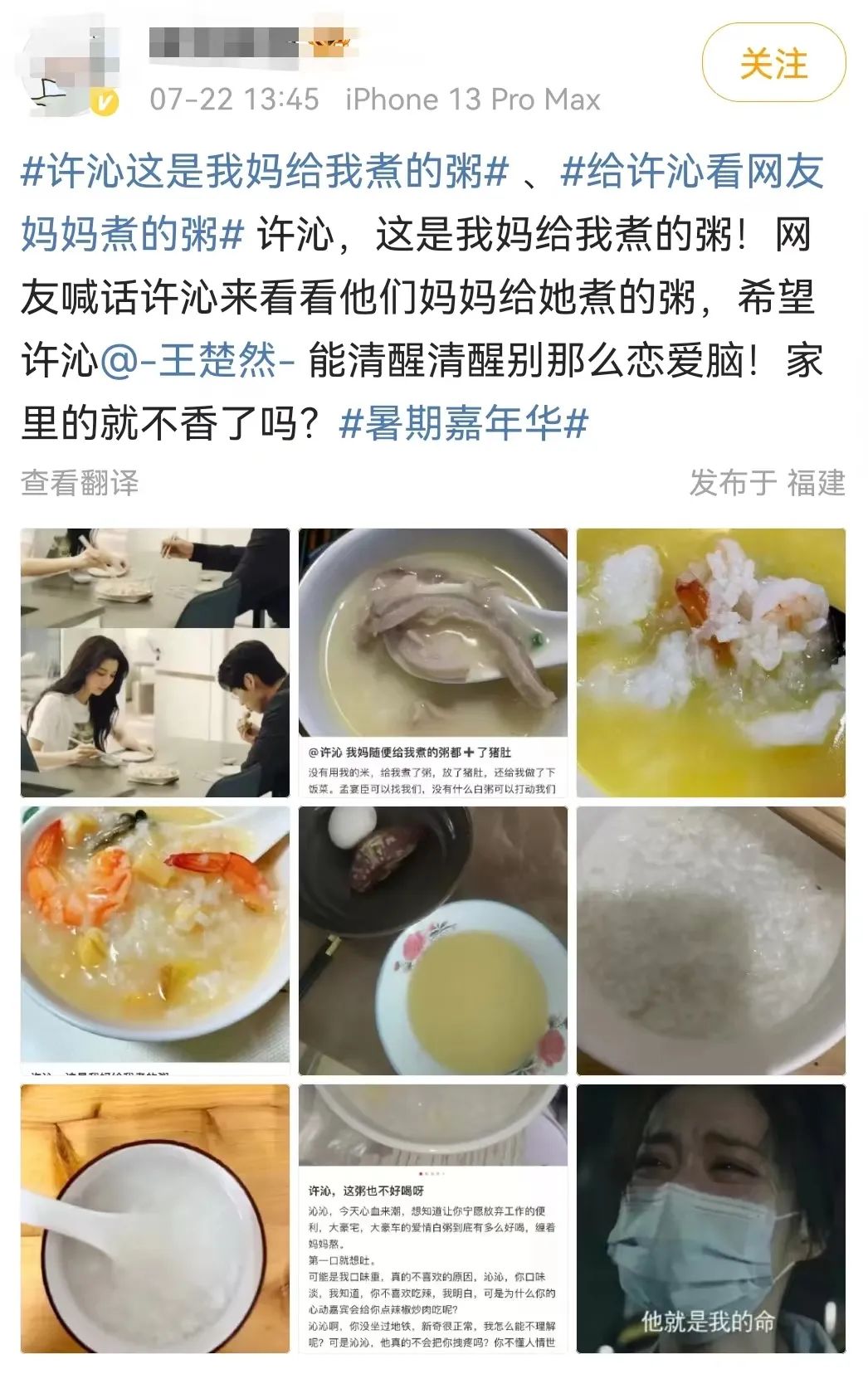View the pork stomach porridge image
The image size is (868, 1374).
pos(432,662)
